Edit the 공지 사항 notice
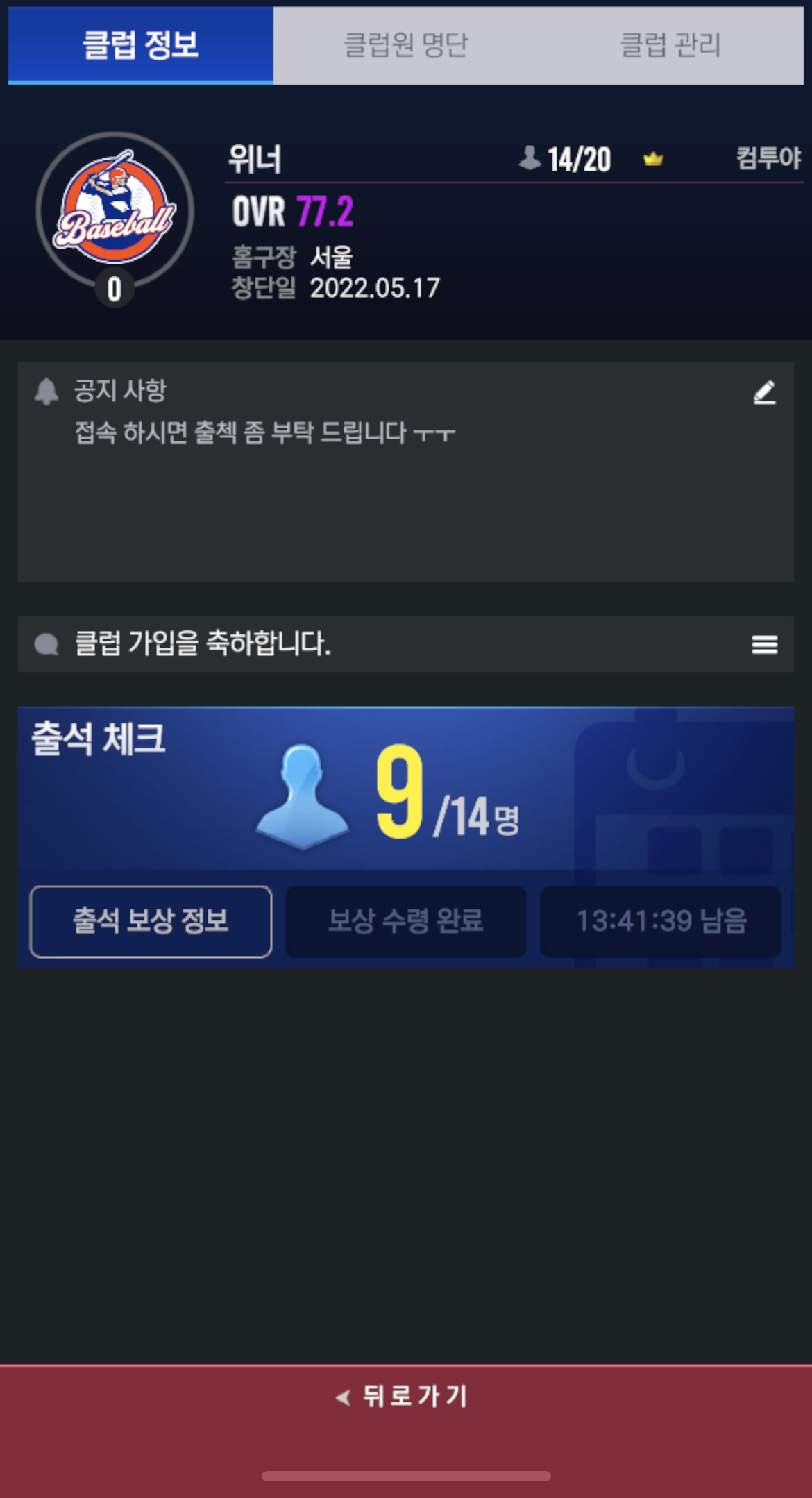The image size is (812, 1498). click(764, 393)
